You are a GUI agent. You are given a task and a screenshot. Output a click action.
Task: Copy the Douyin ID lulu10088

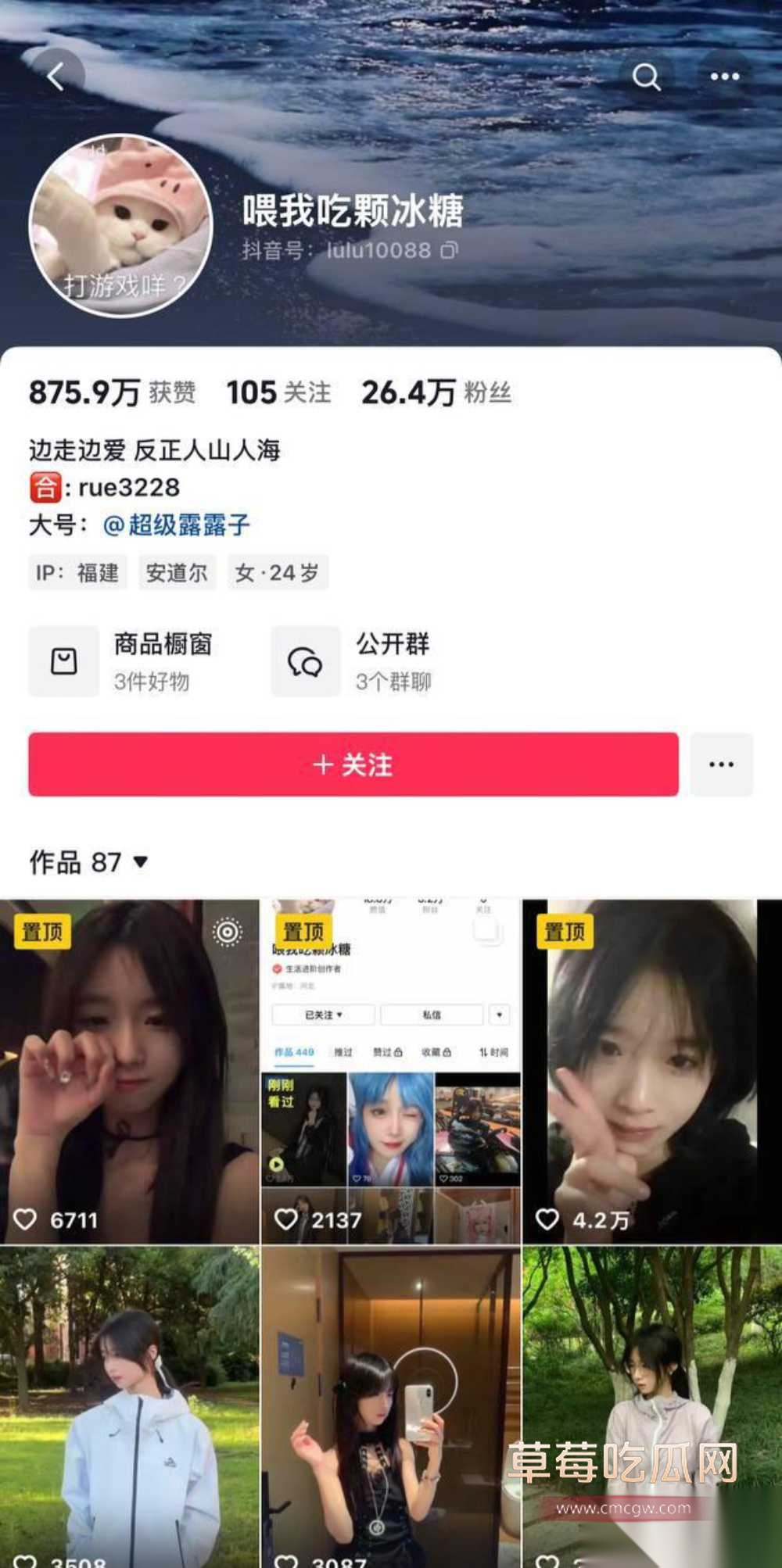[x=450, y=250]
